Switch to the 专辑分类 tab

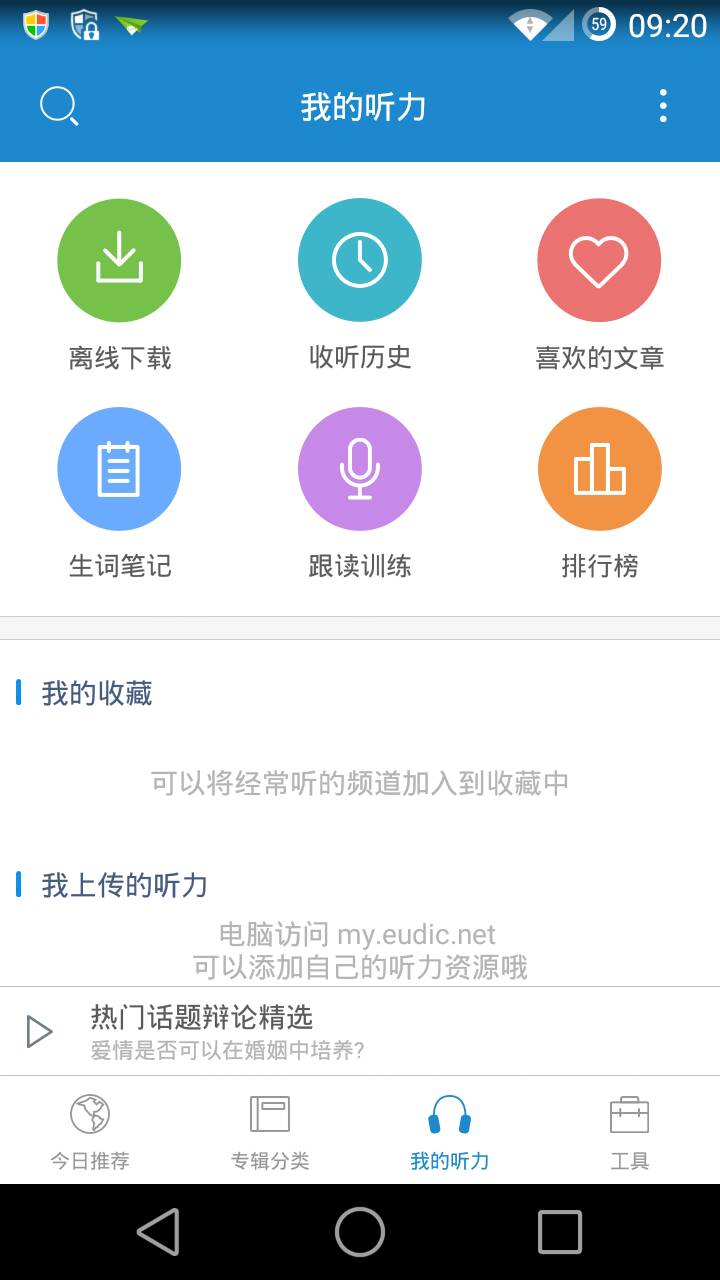coord(270,1131)
